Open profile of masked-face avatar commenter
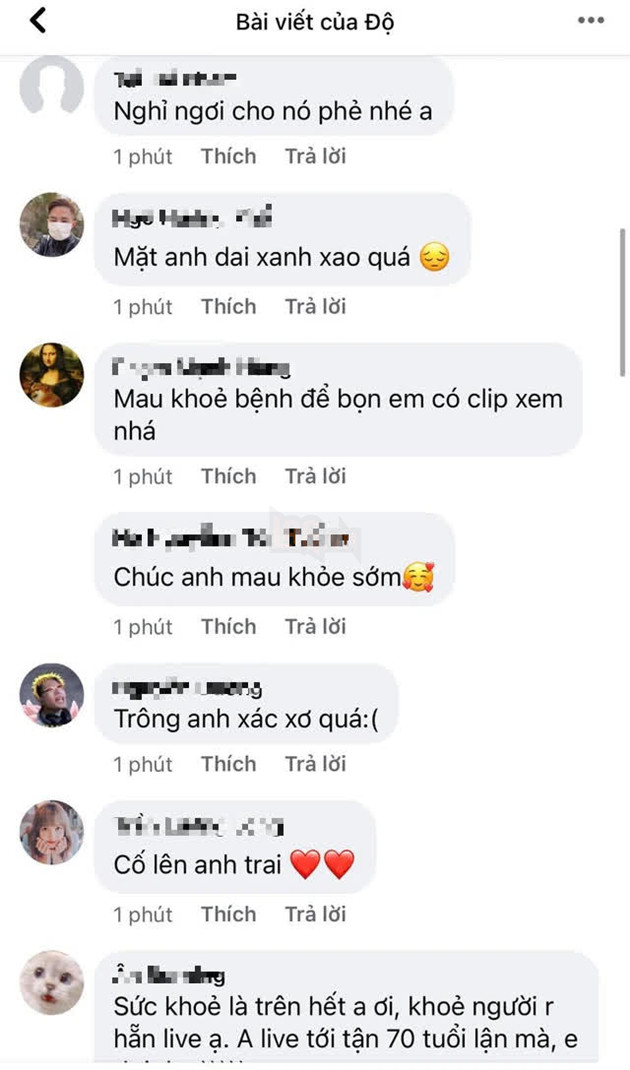Screen dimensions: 630x1070 click(x=51, y=225)
